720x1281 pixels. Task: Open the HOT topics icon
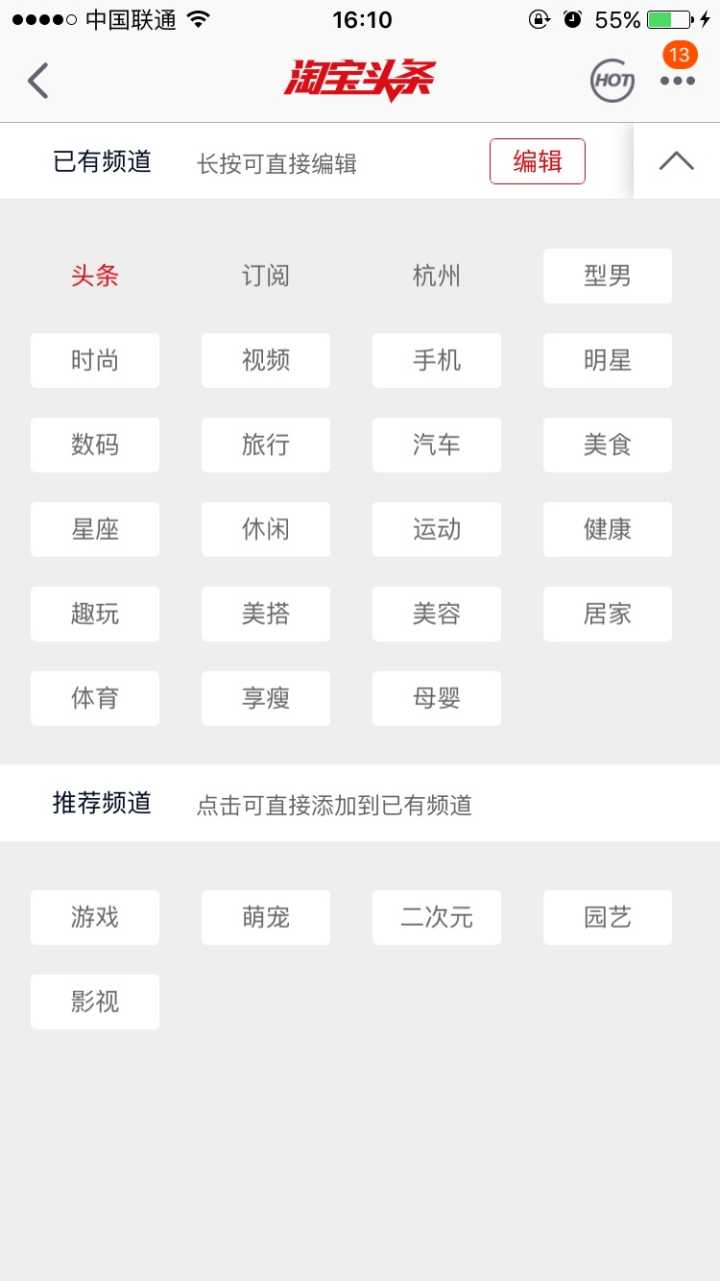(x=612, y=80)
